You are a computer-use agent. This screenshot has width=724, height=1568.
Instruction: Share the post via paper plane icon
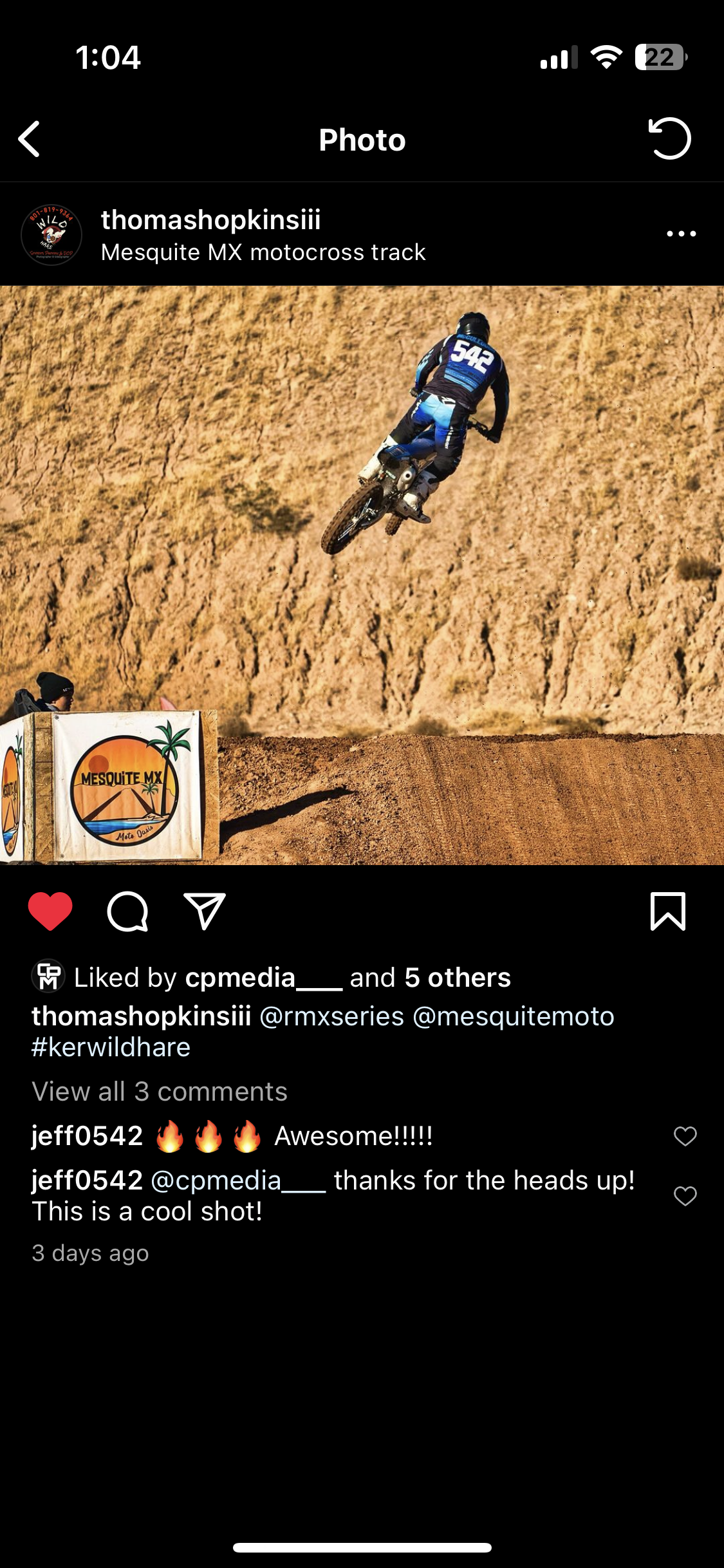[205, 911]
